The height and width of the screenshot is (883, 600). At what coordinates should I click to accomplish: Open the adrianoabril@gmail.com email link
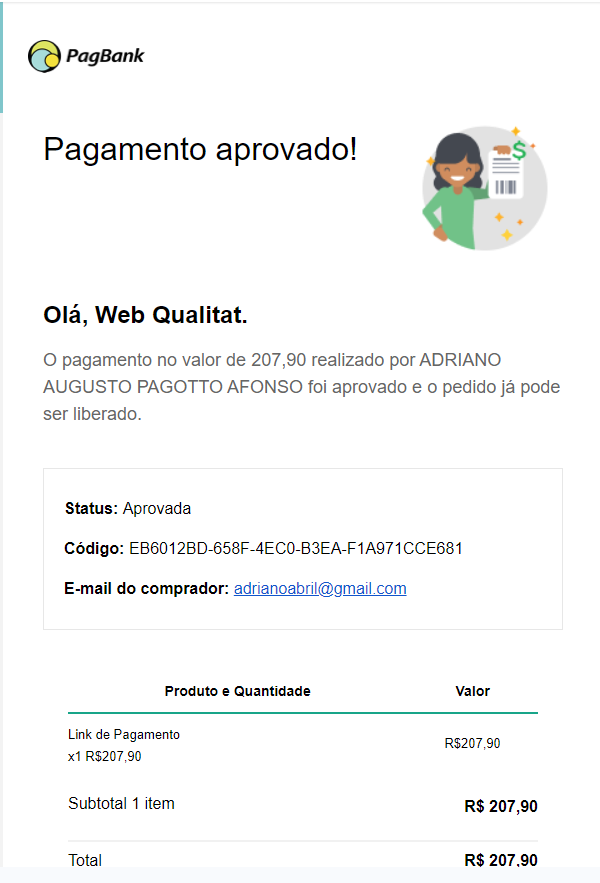[x=320, y=589]
